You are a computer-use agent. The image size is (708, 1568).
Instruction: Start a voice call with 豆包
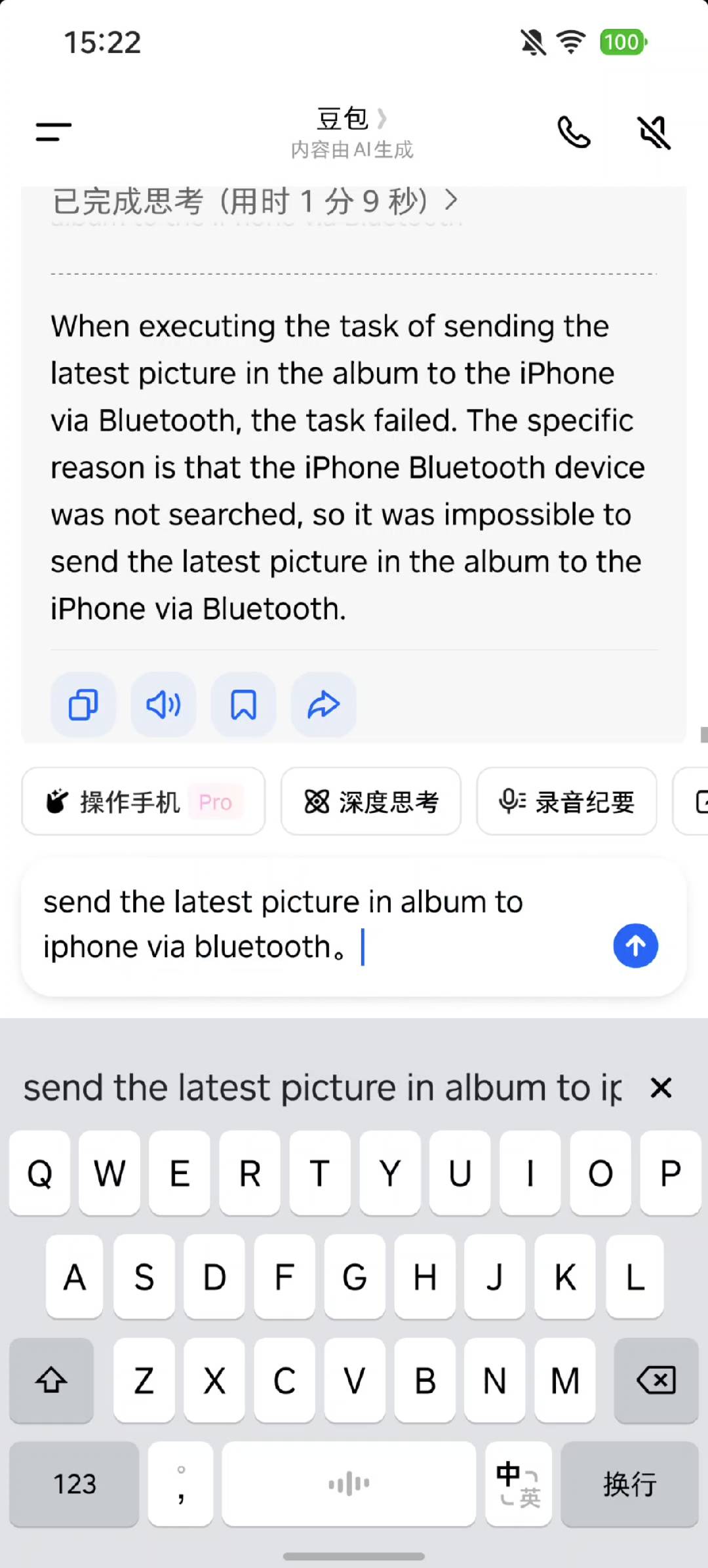[574, 132]
